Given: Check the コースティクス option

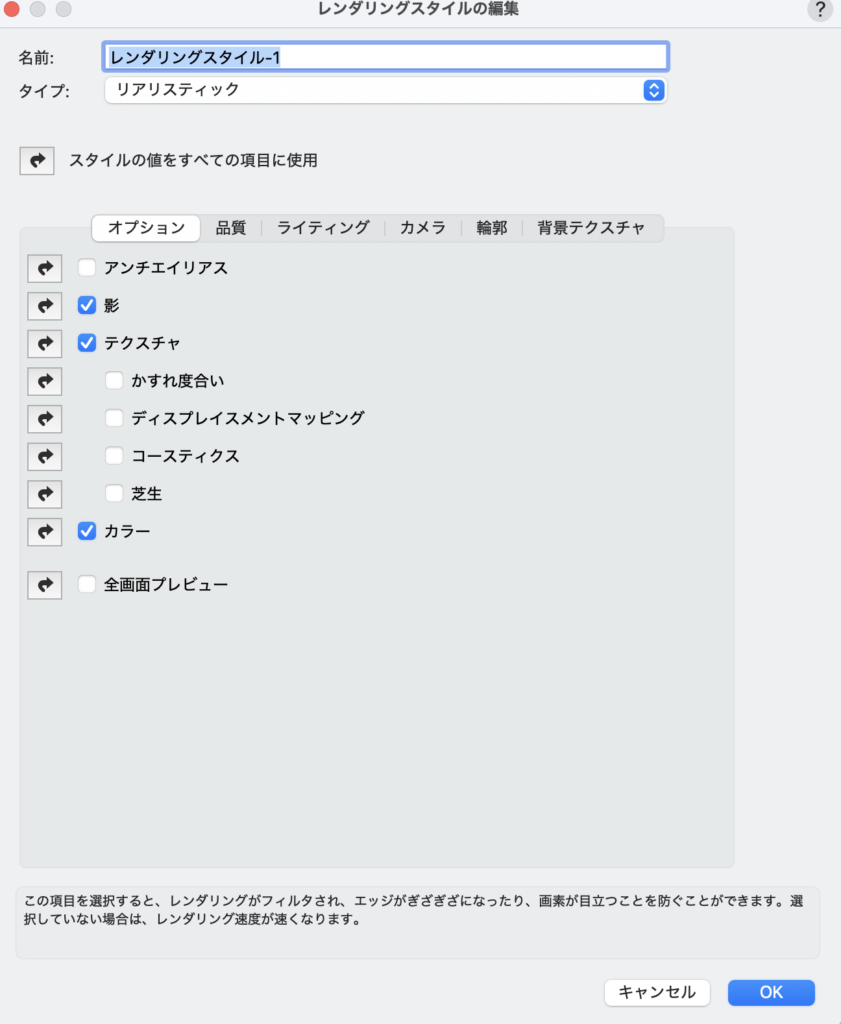Looking at the screenshot, I should [x=114, y=456].
